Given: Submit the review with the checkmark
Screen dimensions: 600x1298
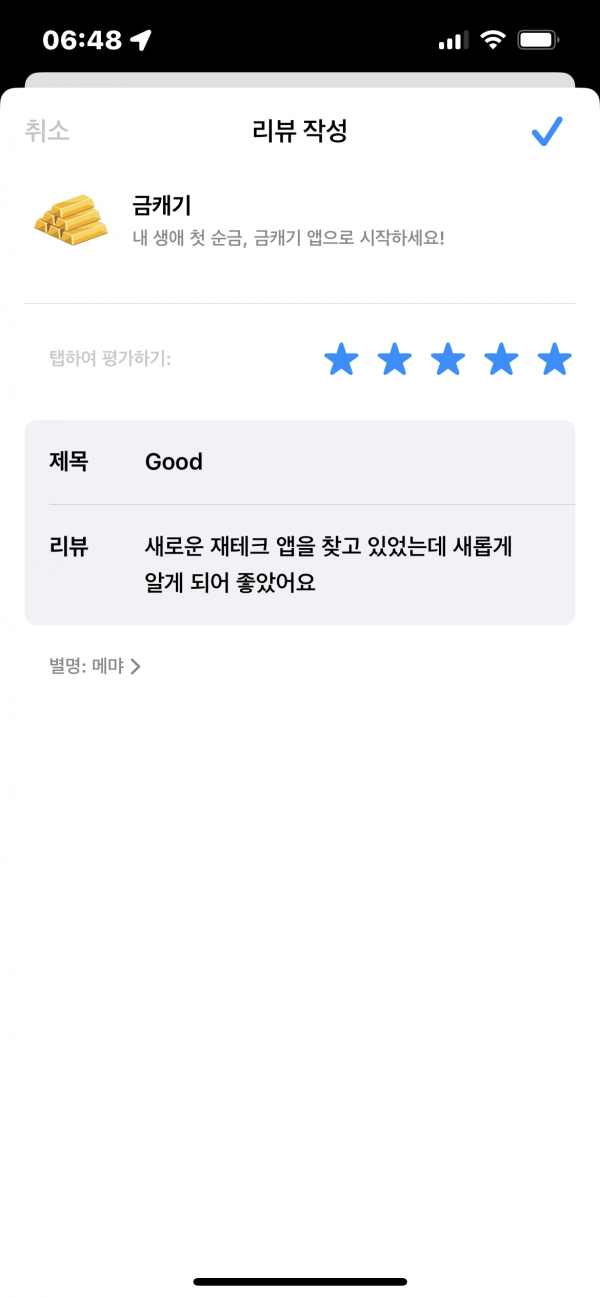Looking at the screenshot, I should [547, 131].
